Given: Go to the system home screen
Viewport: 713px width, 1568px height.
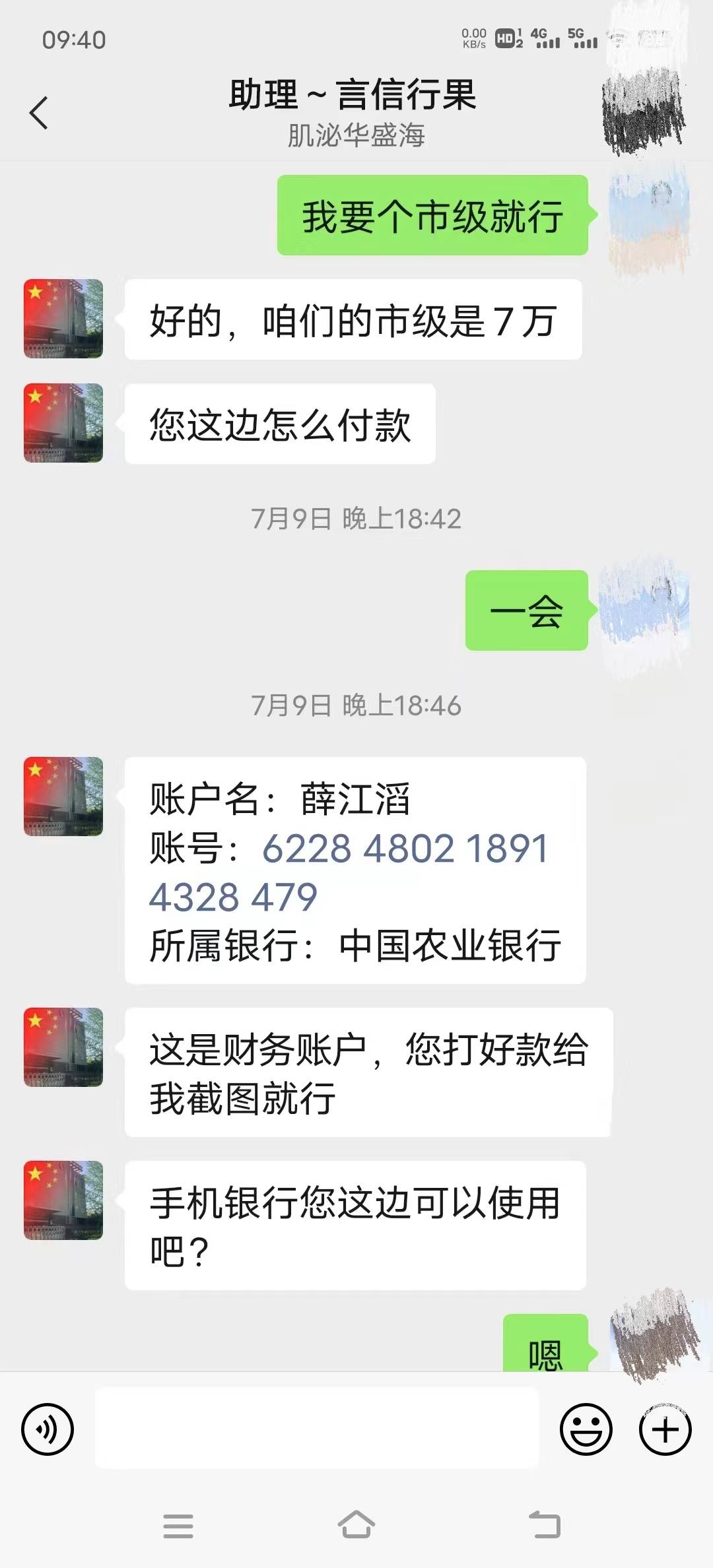Looking at the screenshot, I should pos(356,1526).
